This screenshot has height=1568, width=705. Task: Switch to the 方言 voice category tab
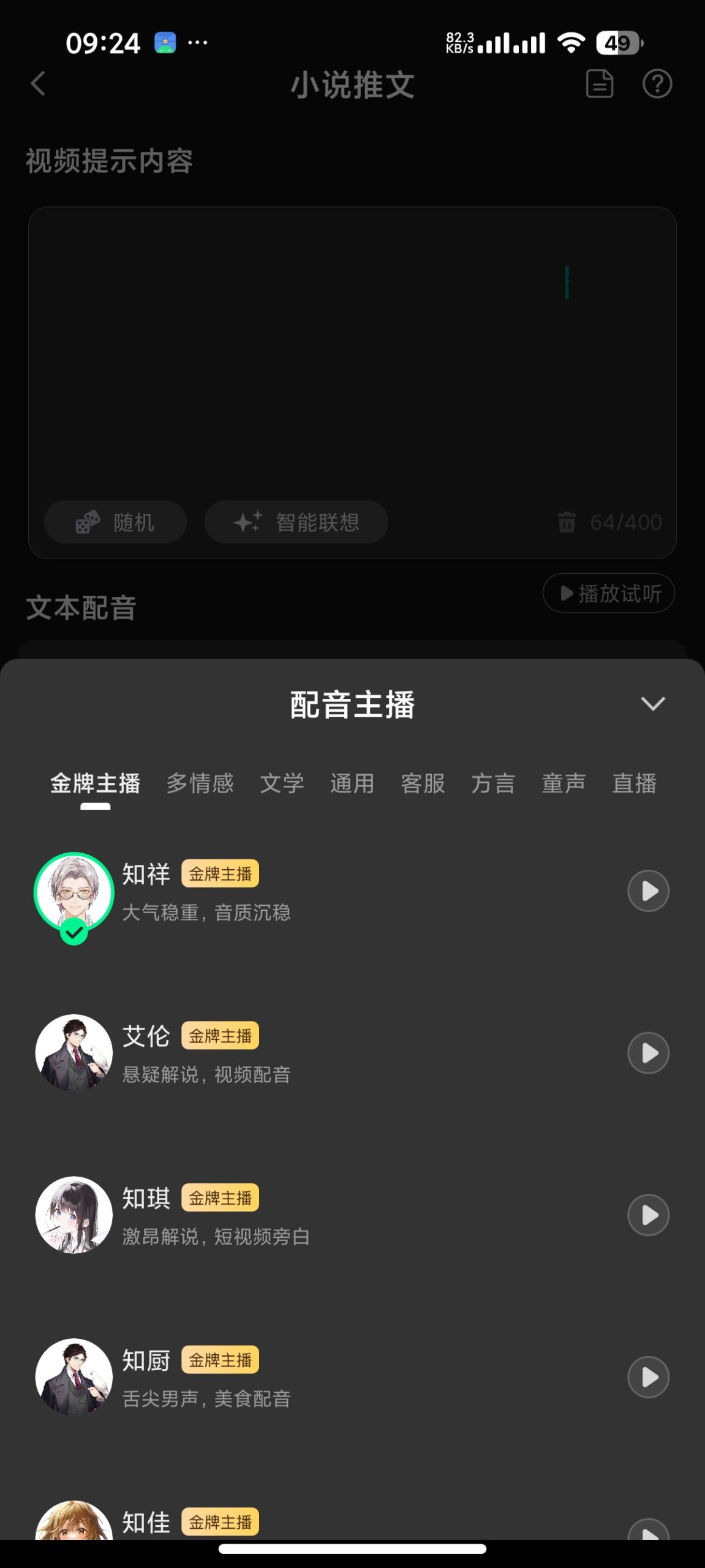coord(494,784)
